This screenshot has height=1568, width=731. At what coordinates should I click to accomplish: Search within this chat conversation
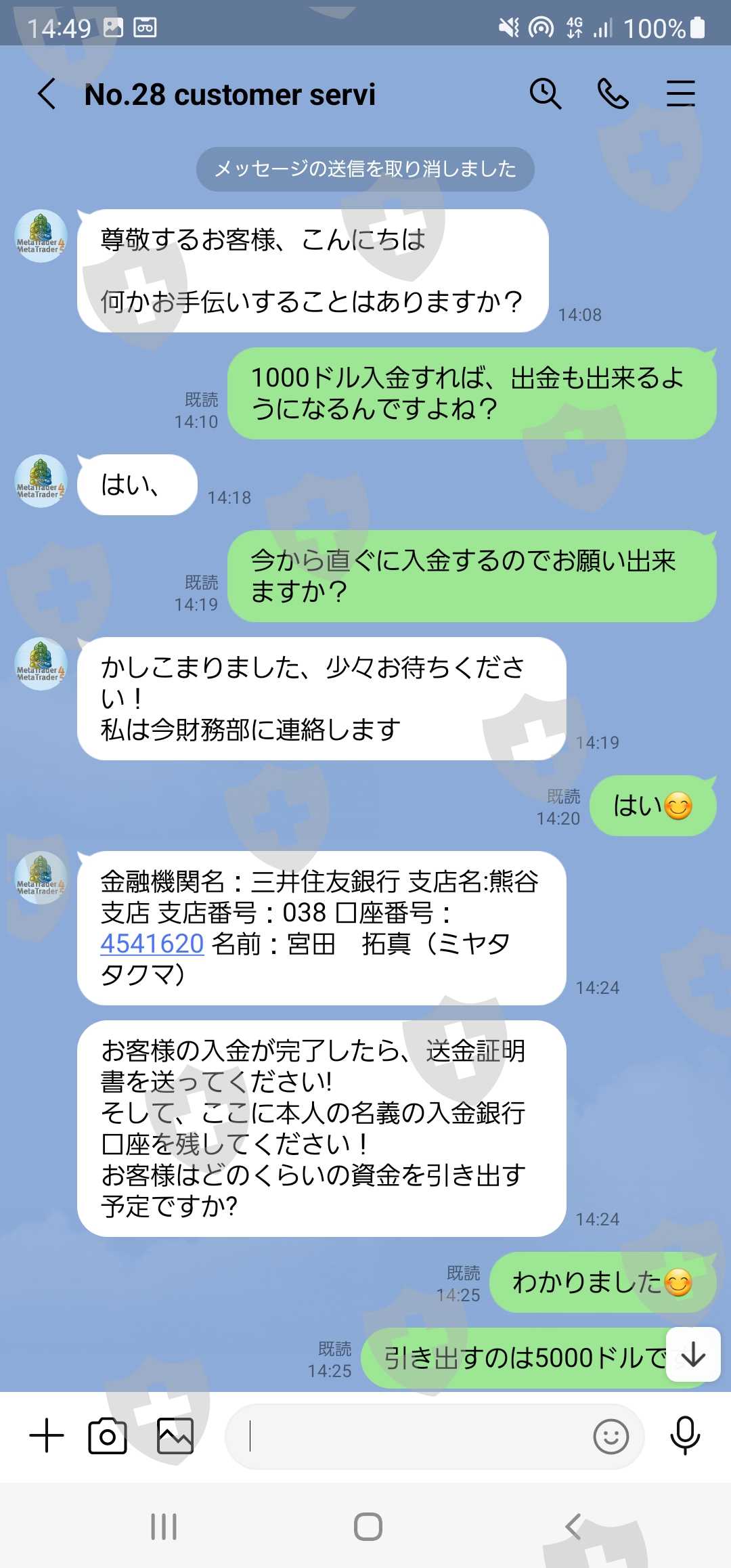point(546,93)
